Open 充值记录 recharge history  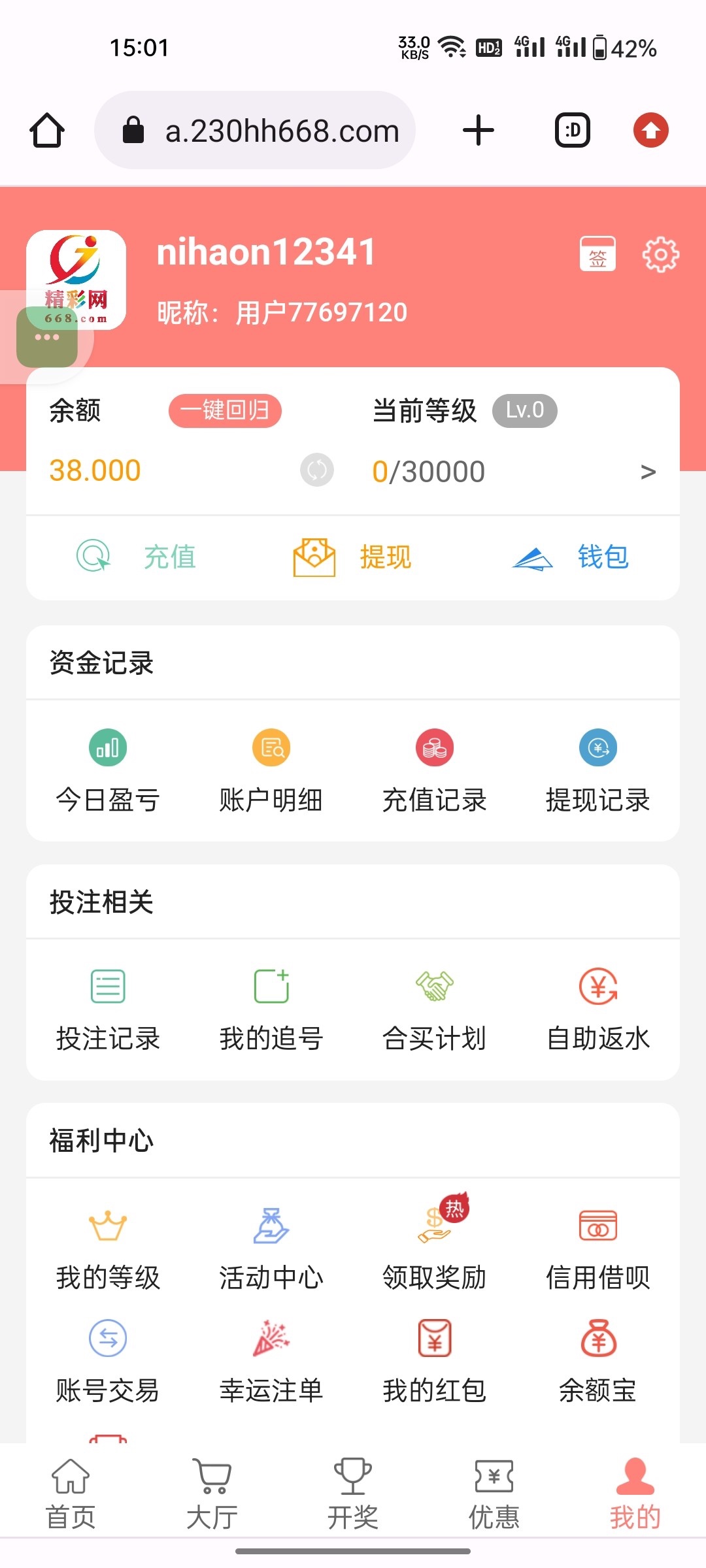(435, 771)
